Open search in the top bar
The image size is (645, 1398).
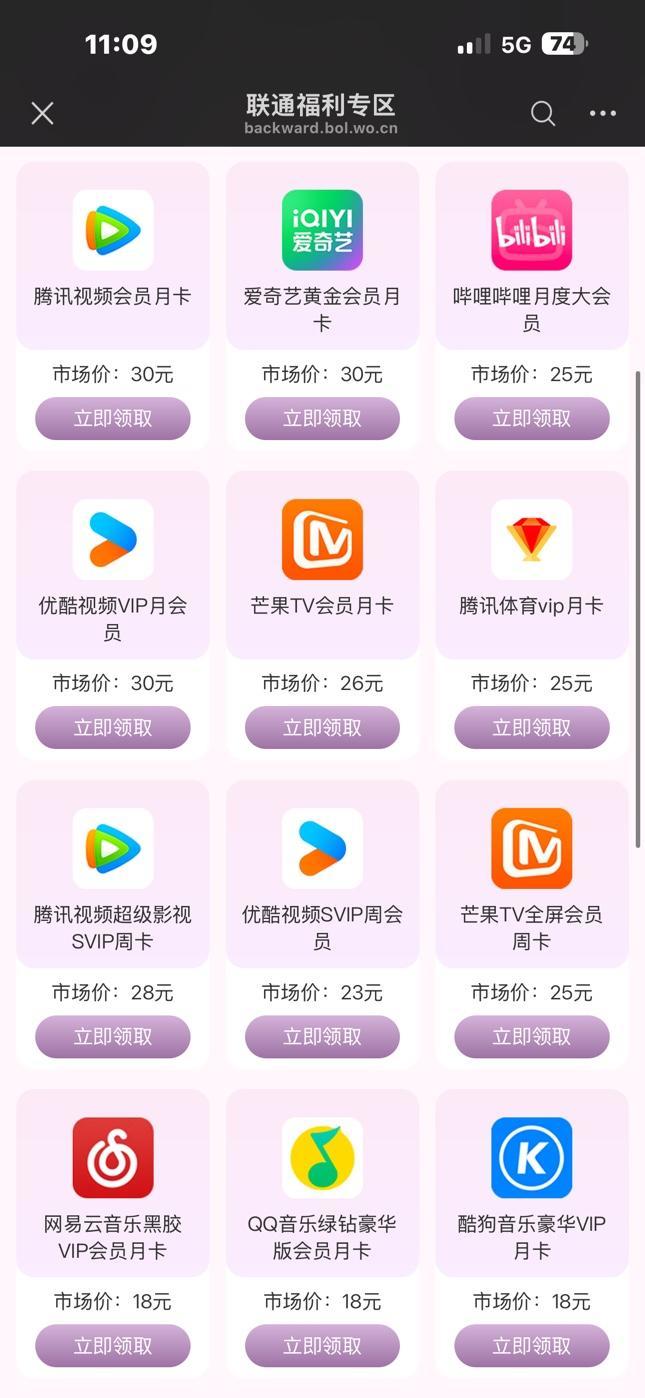pyautogui.click(x=542, y=113)
